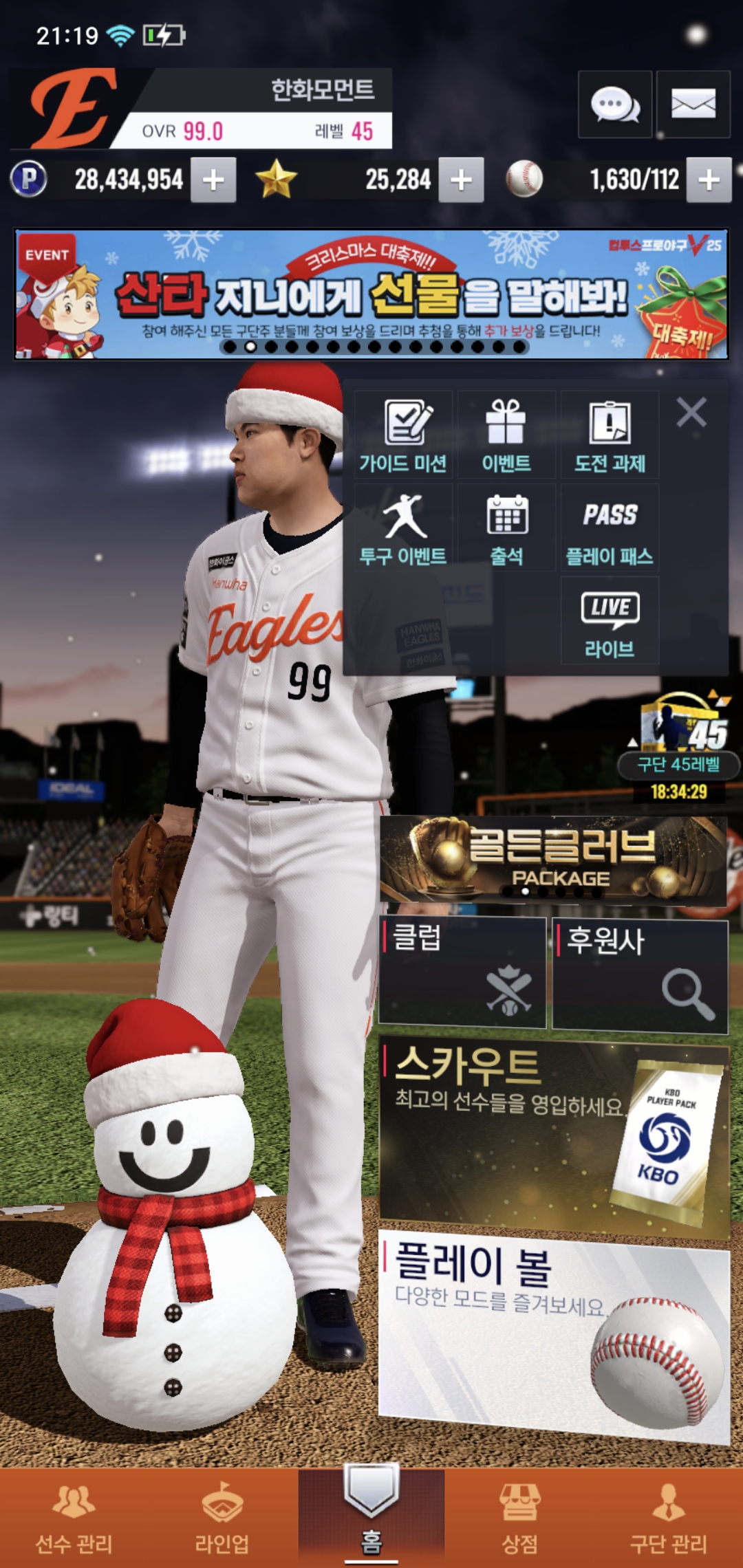Open 투구 이벤트 pitching event
Image resolution: width=743 pixels, height=1568 pixels.
404,528
